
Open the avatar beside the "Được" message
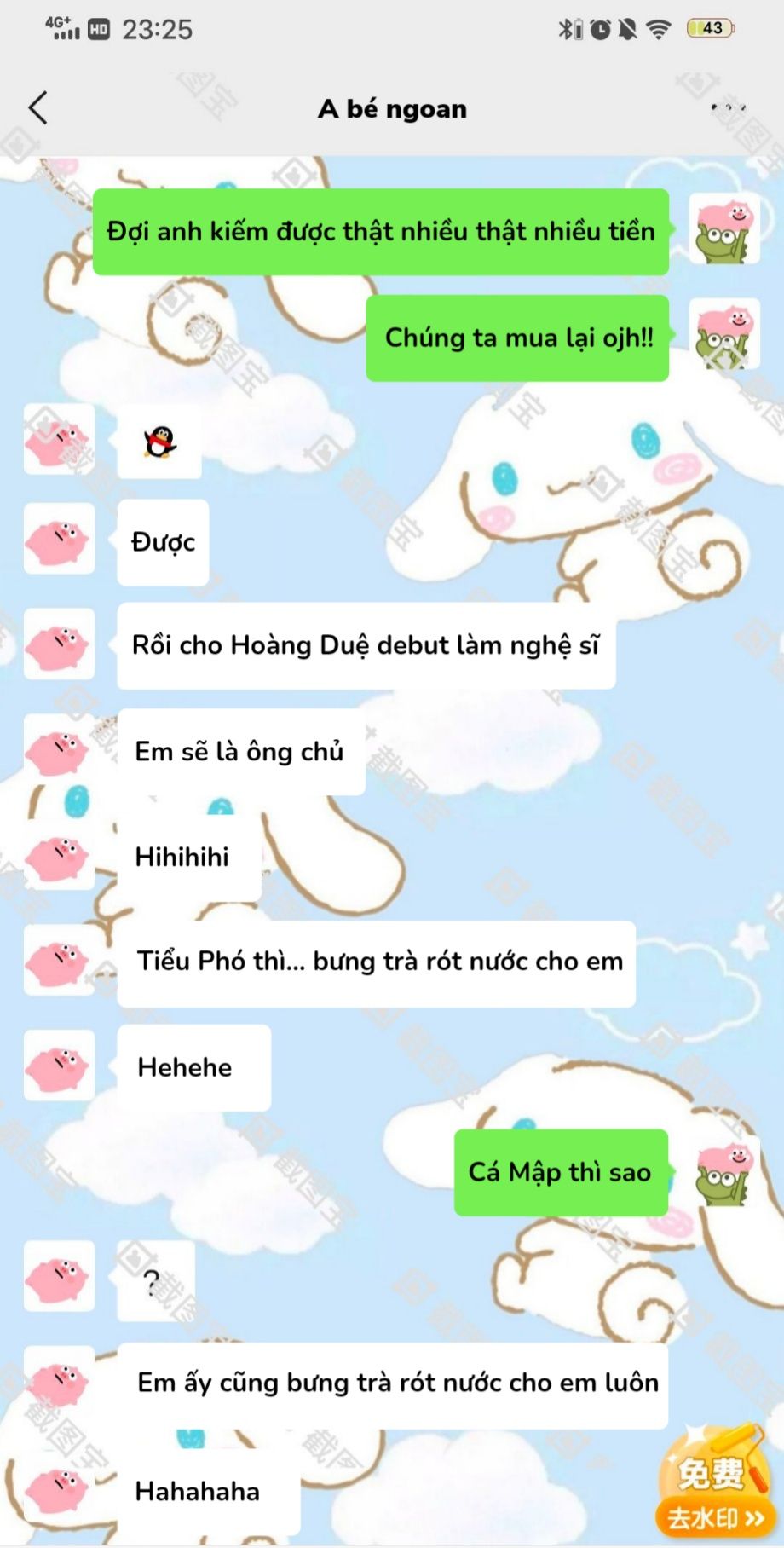pos(58,540)
